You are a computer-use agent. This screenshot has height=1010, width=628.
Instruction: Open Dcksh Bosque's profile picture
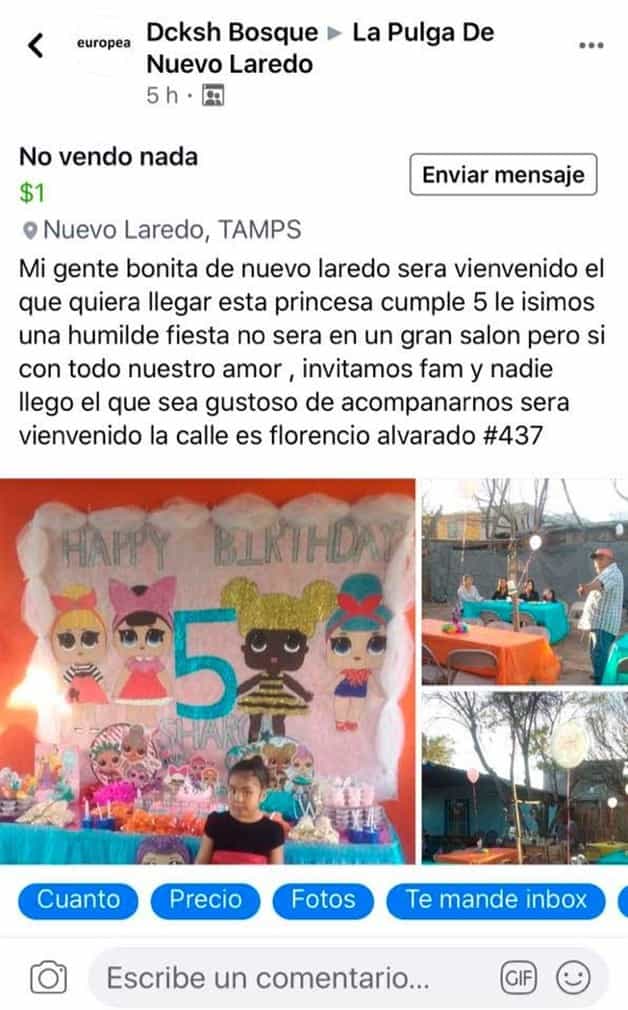pyautogui.click(x=103, y=45)
